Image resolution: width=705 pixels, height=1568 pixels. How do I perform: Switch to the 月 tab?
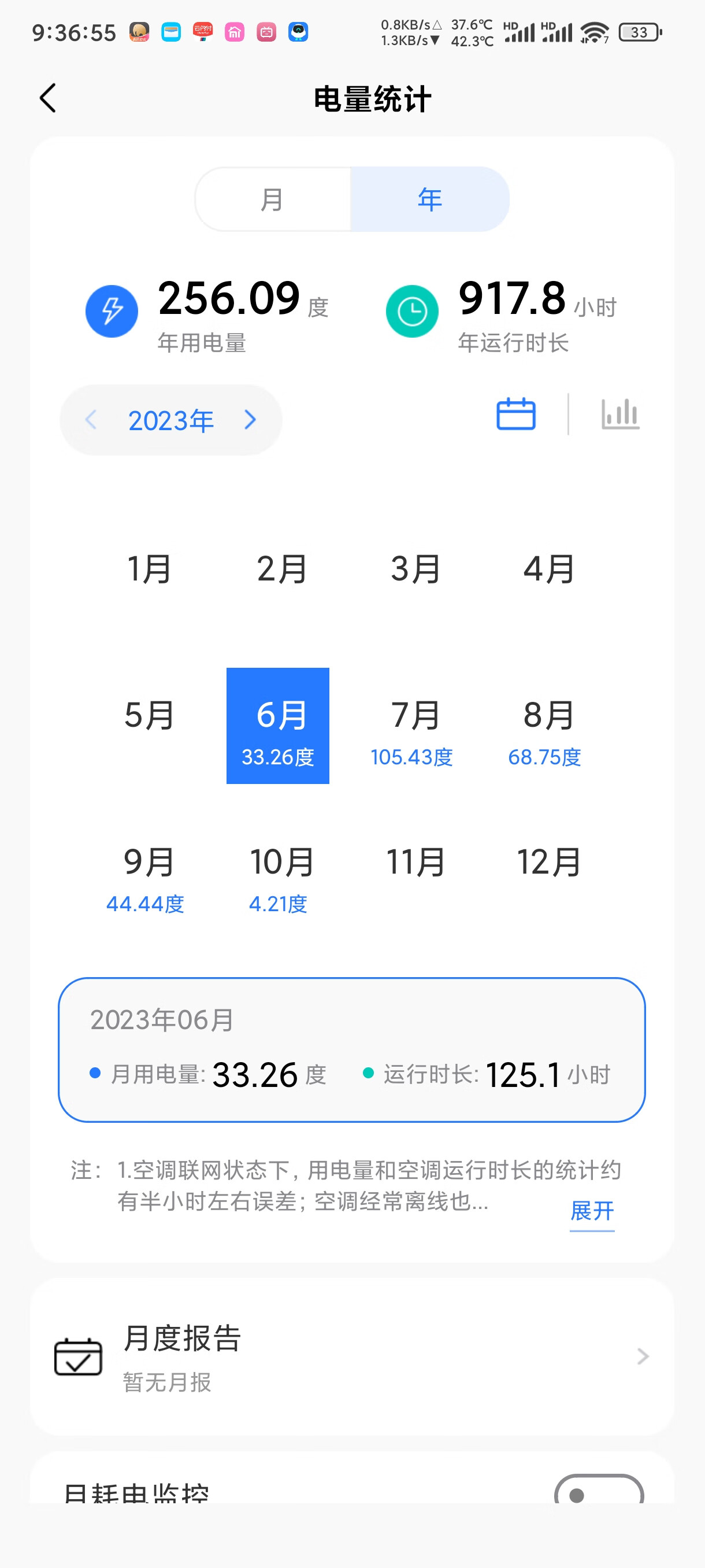pos(273,199)
